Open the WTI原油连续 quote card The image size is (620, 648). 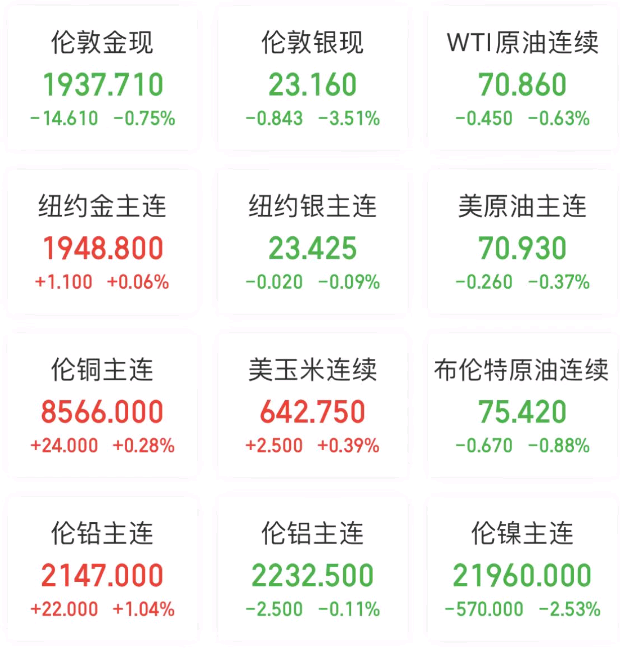tap(522, 82)
